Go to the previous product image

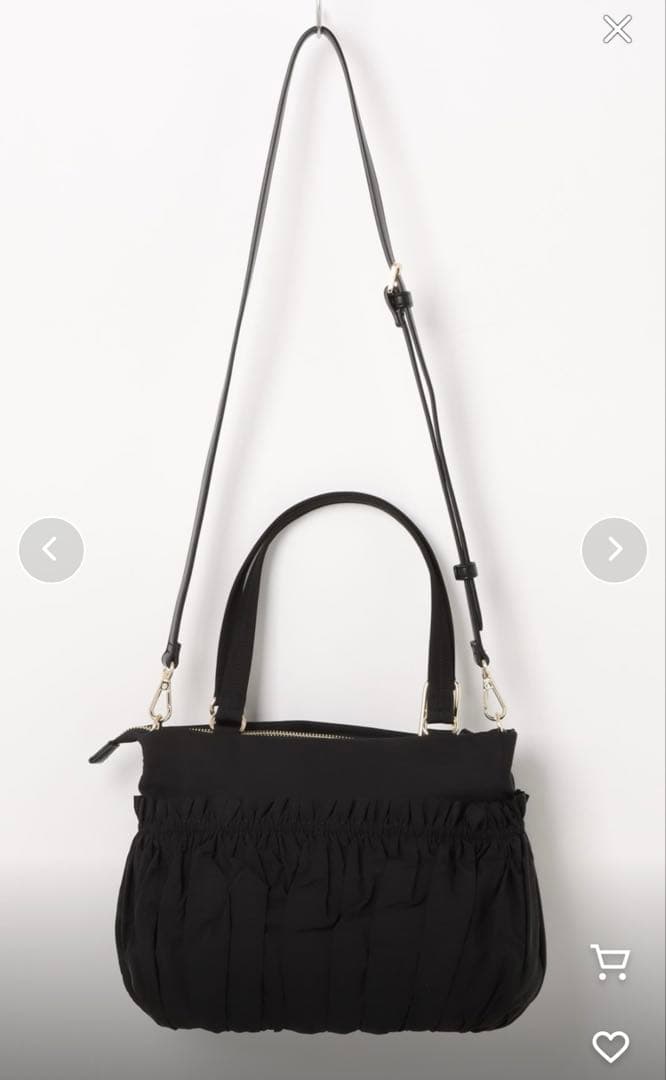coord(51,550)
